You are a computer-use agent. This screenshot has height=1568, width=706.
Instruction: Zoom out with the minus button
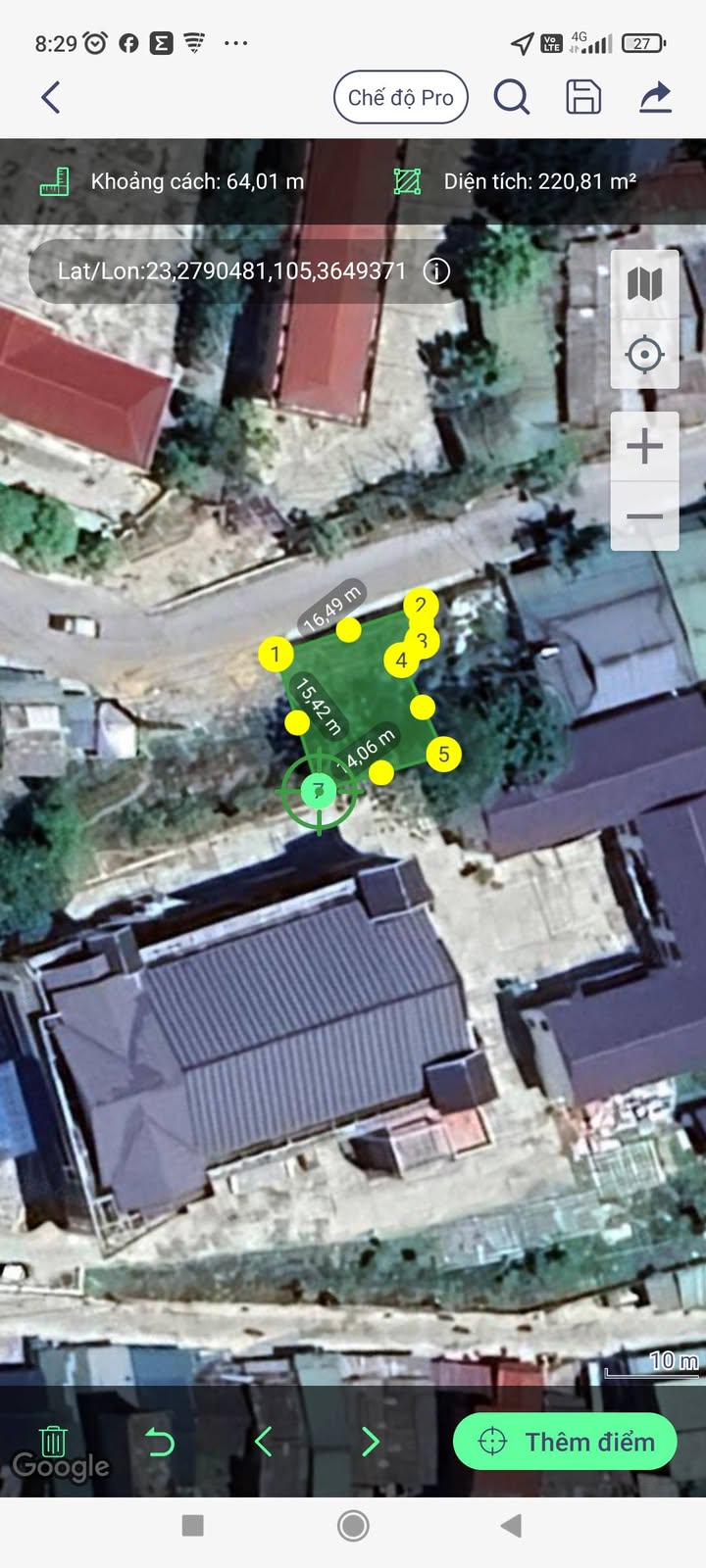click(x=644, y=515)
